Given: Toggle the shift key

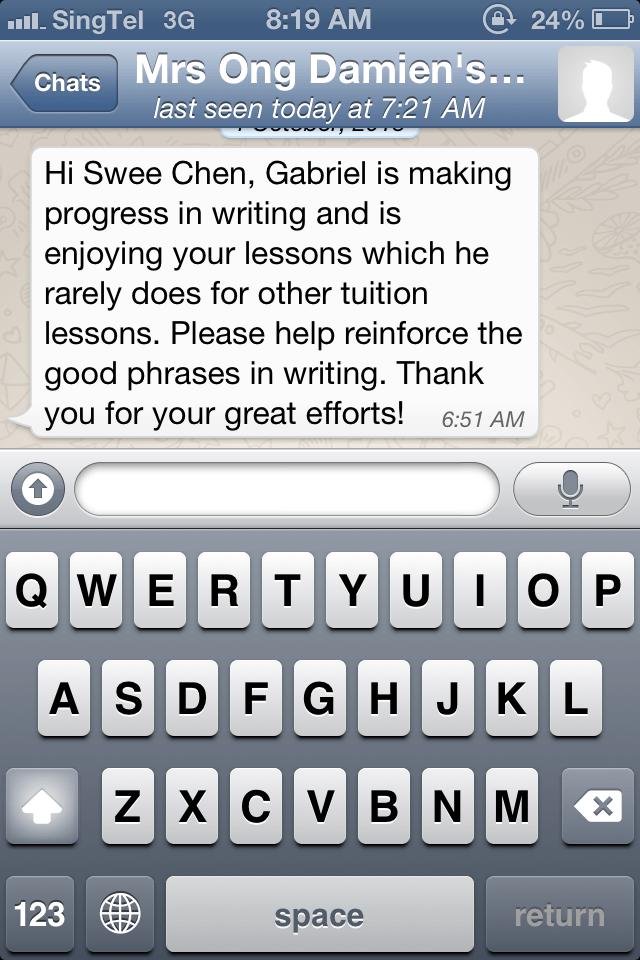Looking at the screenshot, I should [x=41, y=805].
